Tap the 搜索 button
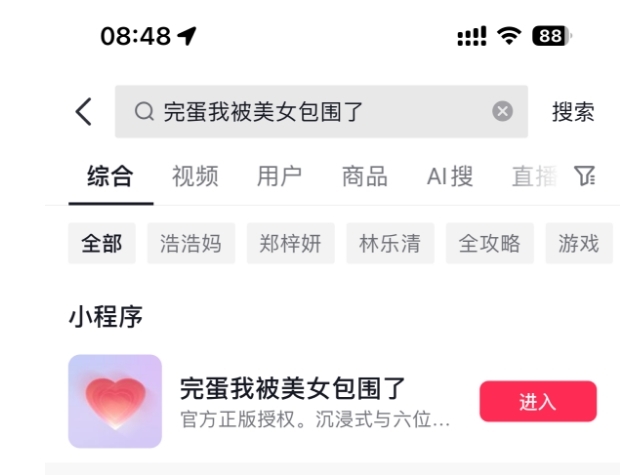The height and width of the screenshot is (475, 642). point(573,112)
